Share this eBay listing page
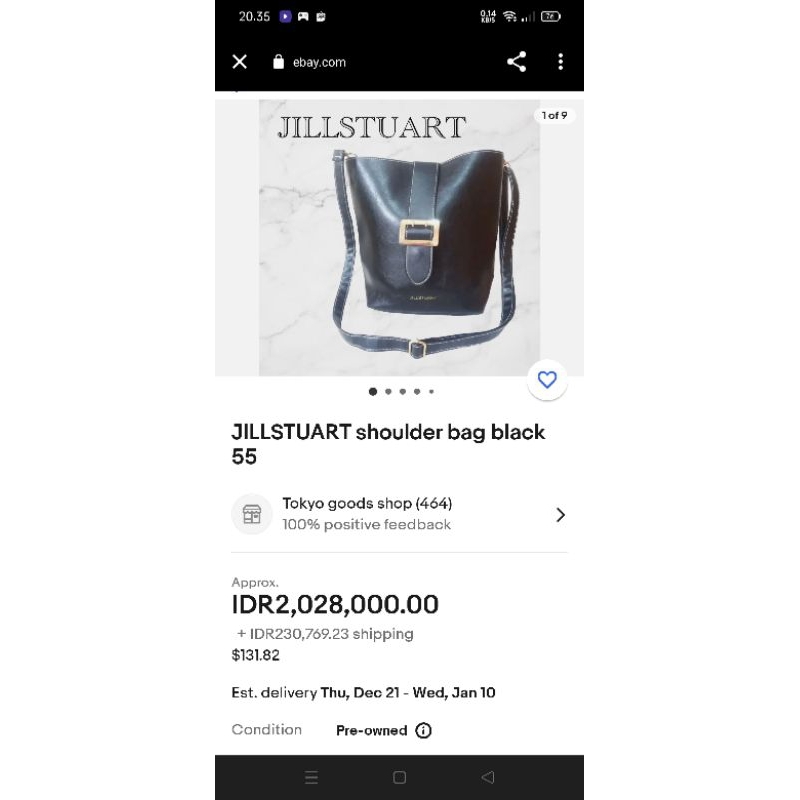800x800 pixels. (x=516, y=62)
